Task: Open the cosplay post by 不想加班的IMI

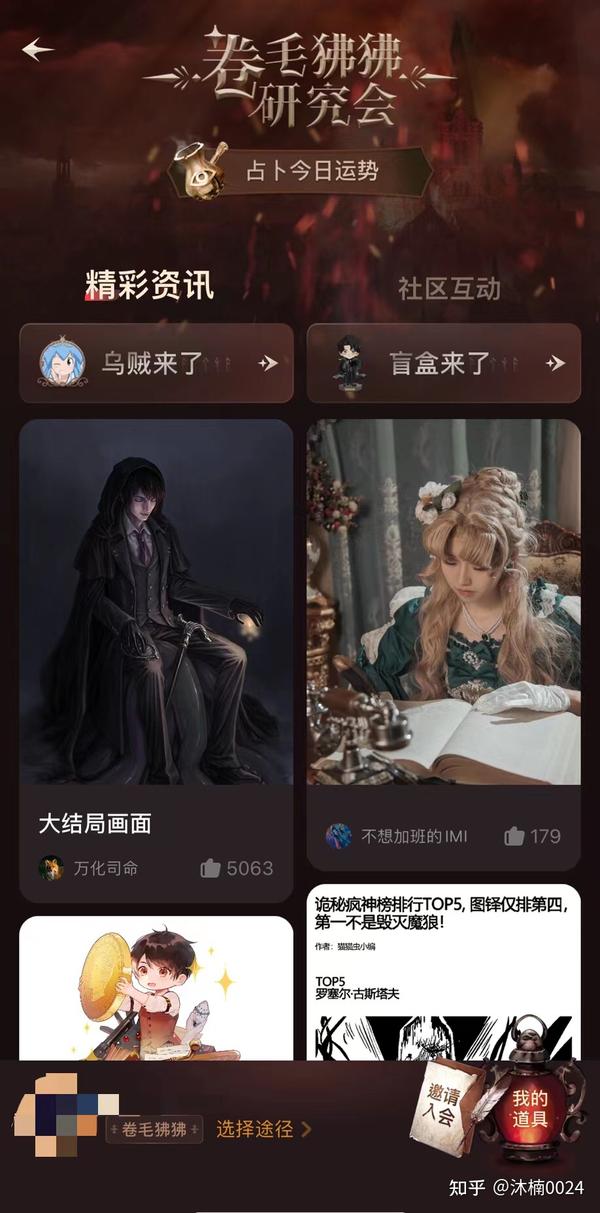Action: click(x=443, y=644)
